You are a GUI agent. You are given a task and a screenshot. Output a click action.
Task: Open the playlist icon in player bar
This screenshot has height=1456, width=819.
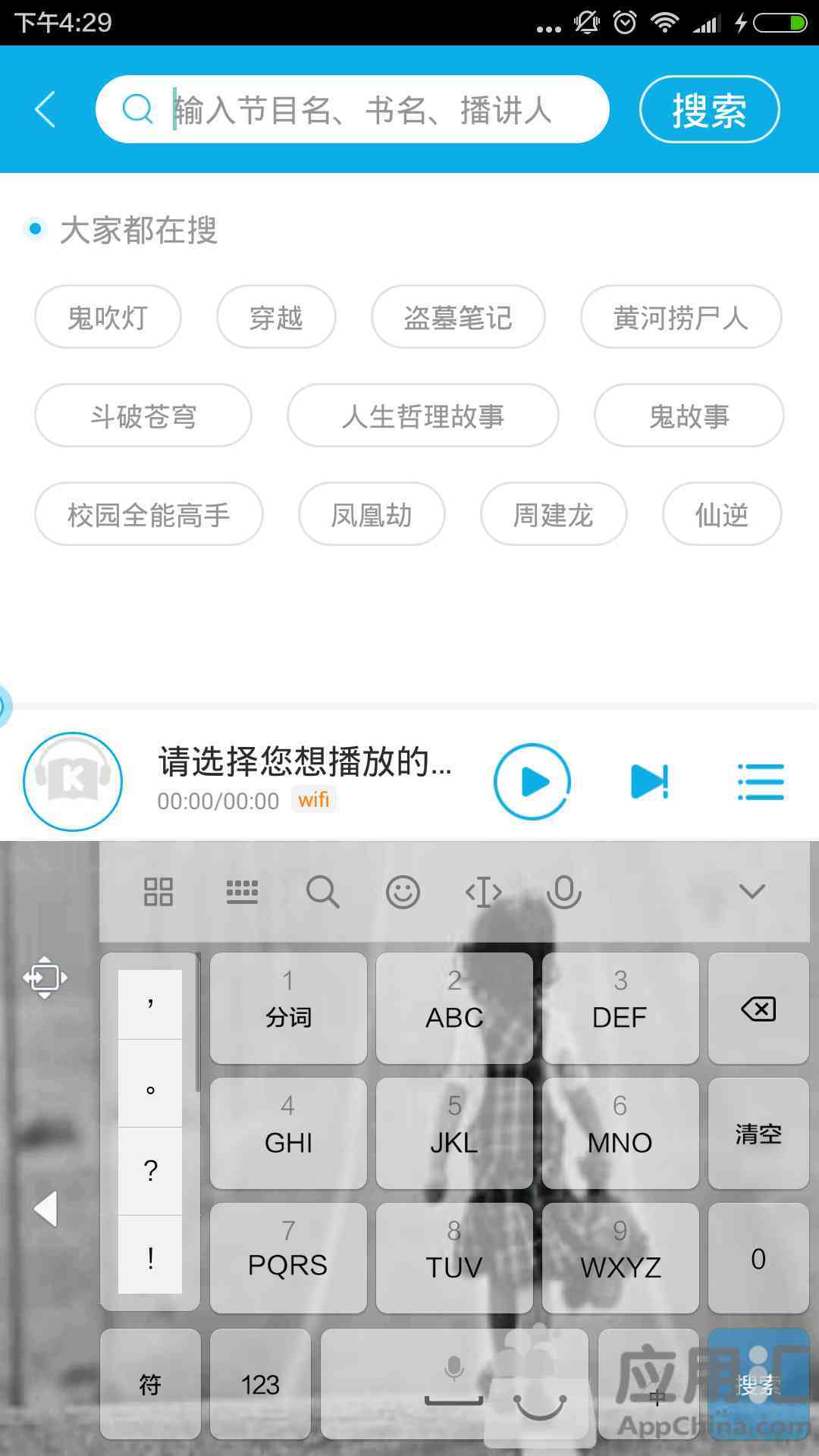[x=761, y=781]
